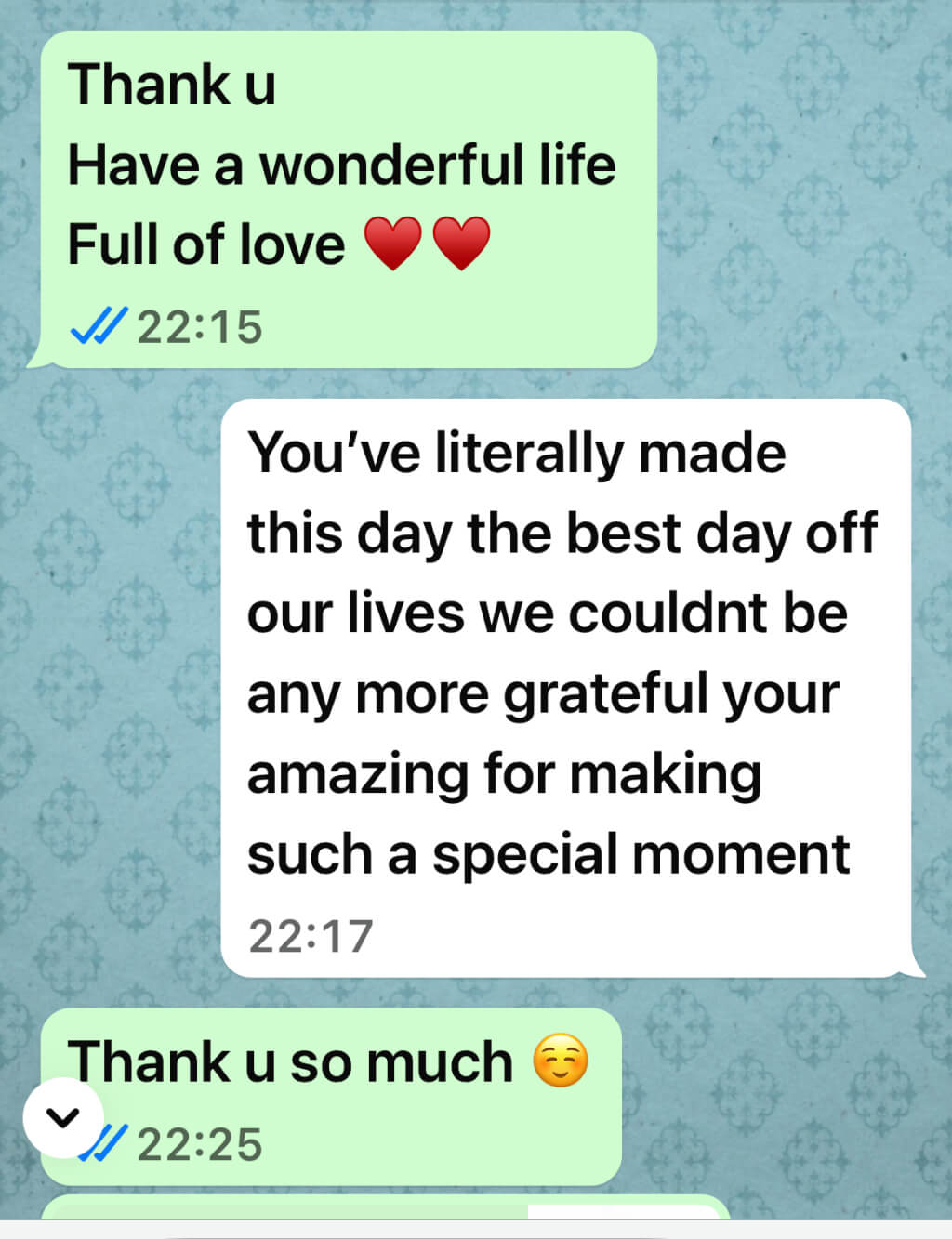Jump to latest messages with down chevron
The width and height of the screenshot is (952, 1239).
[63, 1117]
